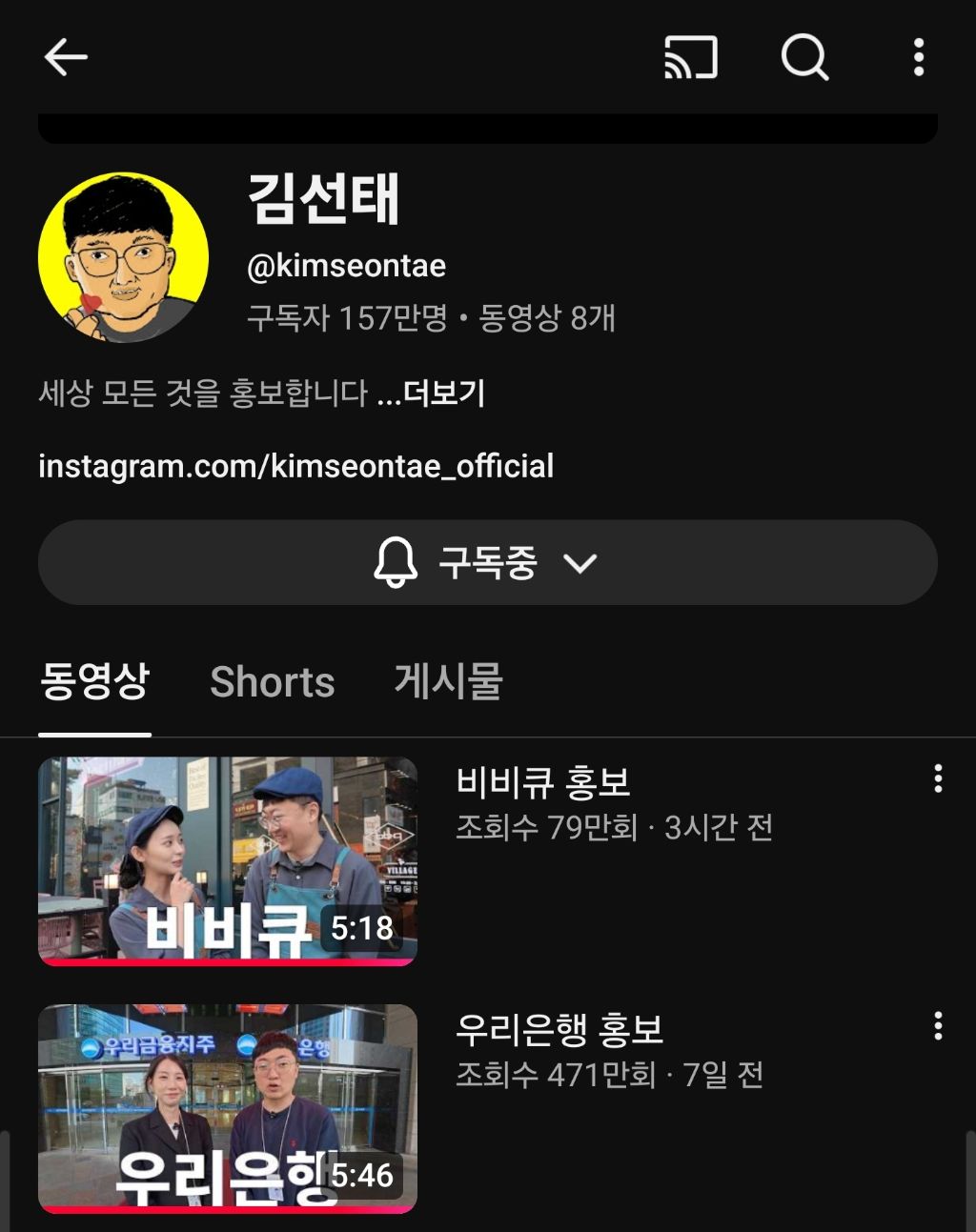976x1232 pixels.
Task: Open the 구독중 subscription options
Action: click(x=487, y=562)
